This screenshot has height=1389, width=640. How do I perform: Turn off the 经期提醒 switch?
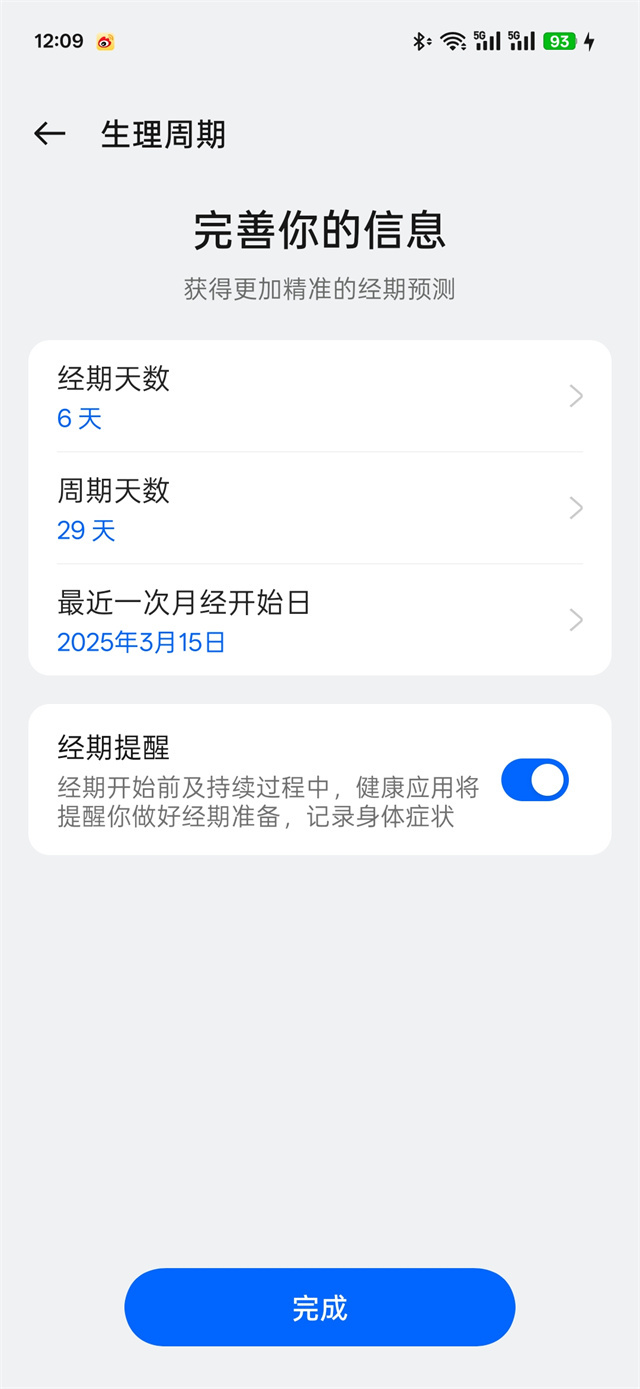pos(534,780)
